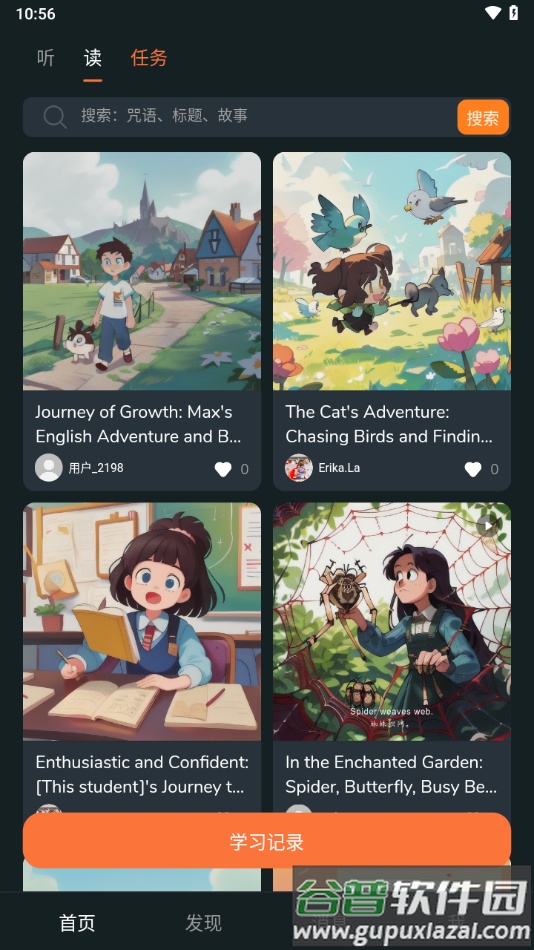This screenshot has width=534, height=950.
Task: Switch to the 发现 discover tab
Action: 203,923
